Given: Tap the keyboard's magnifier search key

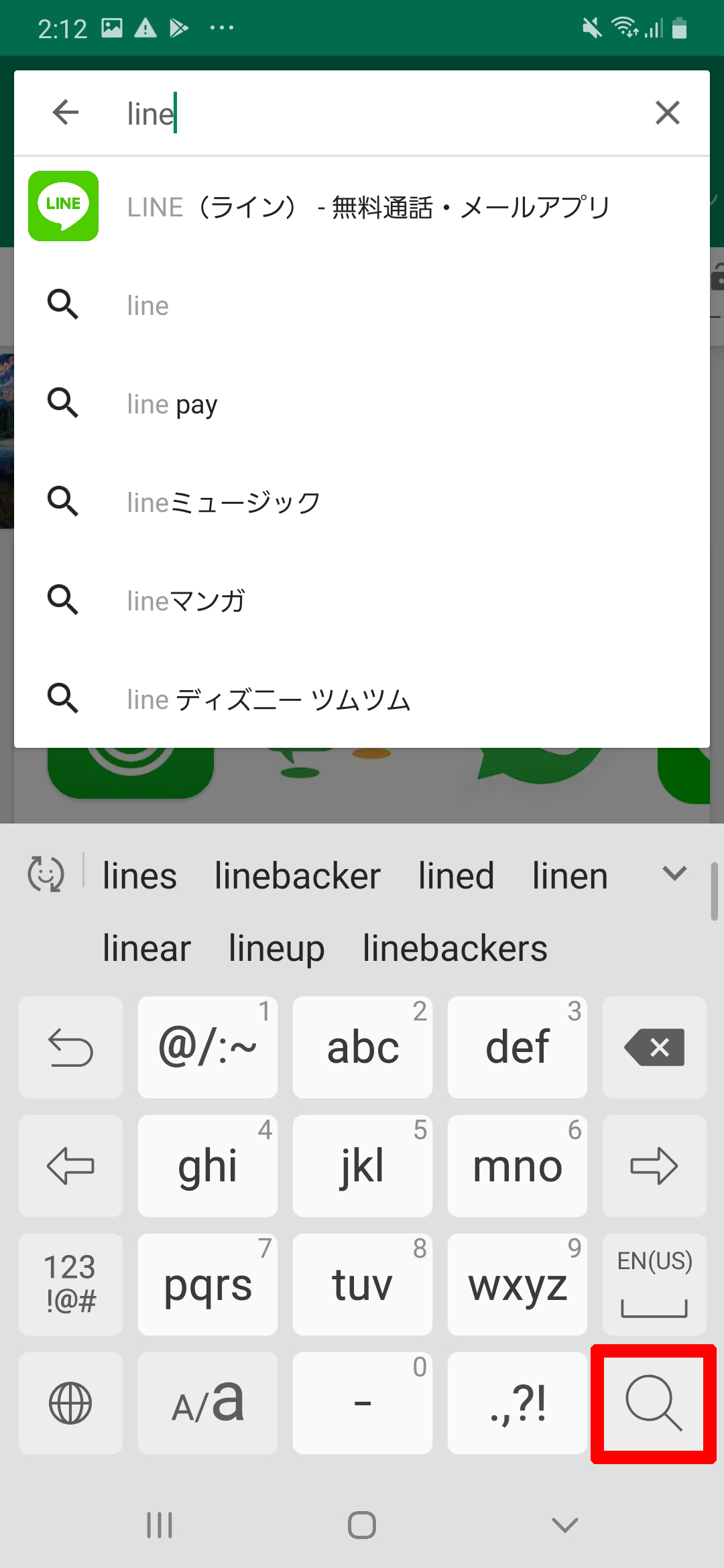Looking at the screenshot, I should point(654,1403).
